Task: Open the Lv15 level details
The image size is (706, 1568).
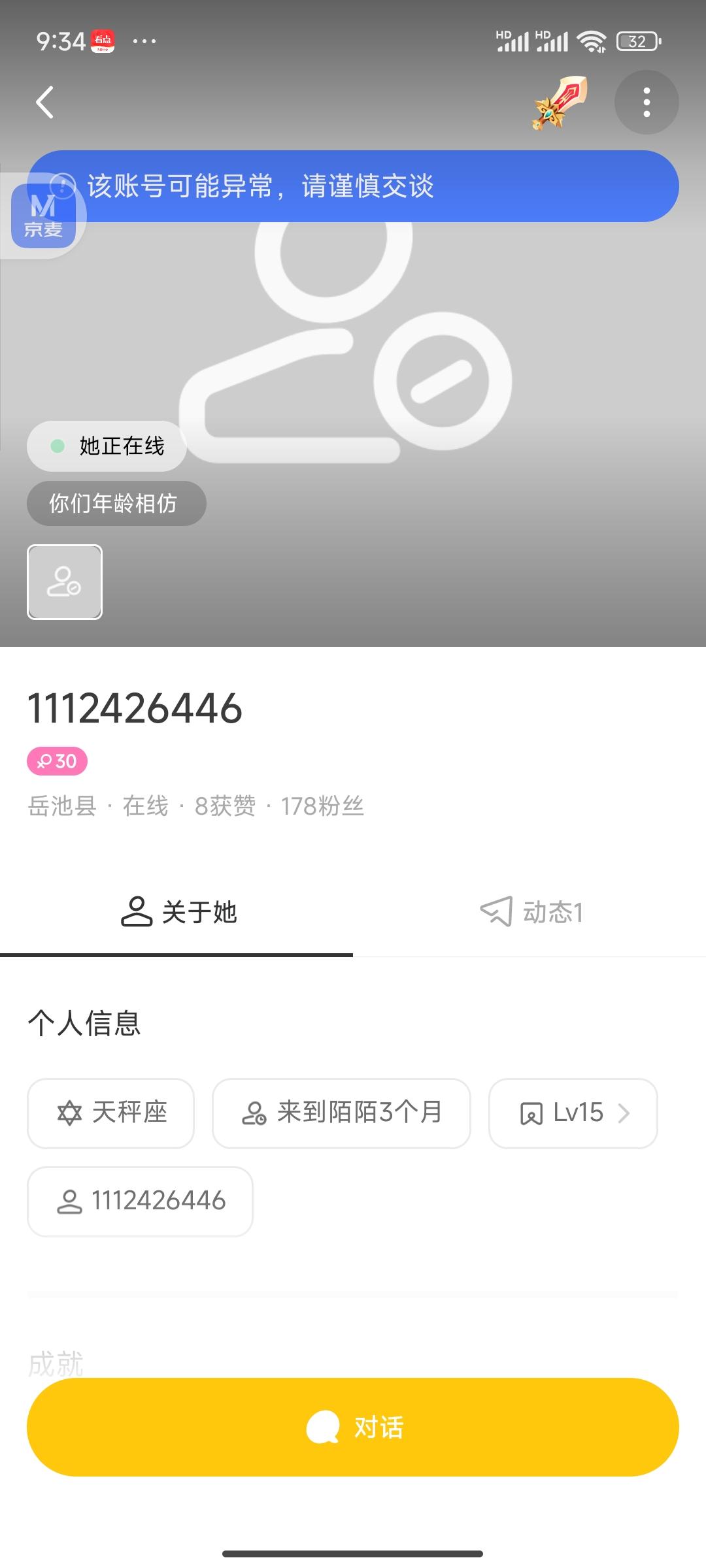Action: pos(573,1113)
